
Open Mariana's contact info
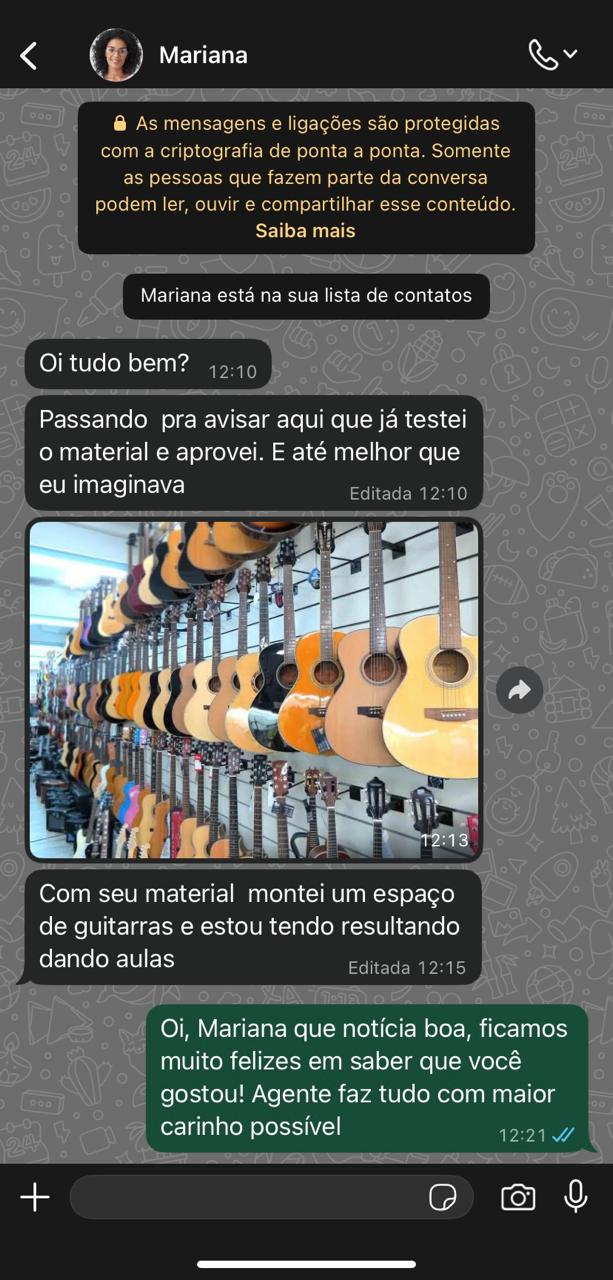203,55
